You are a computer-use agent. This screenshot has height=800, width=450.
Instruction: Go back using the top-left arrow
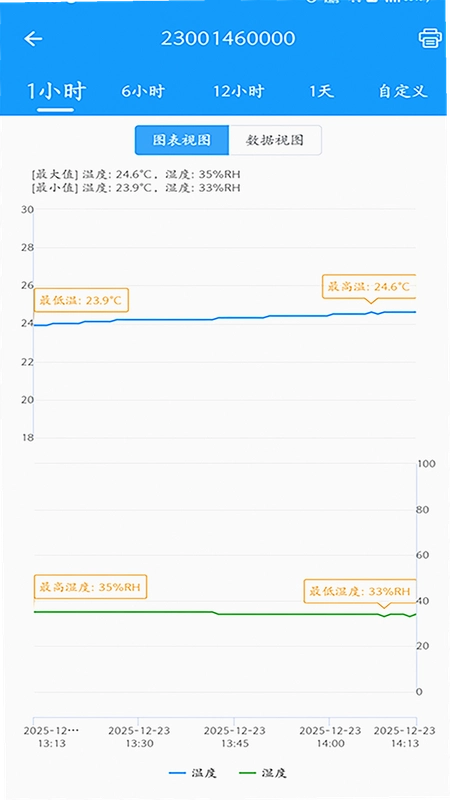pos(33,39)
